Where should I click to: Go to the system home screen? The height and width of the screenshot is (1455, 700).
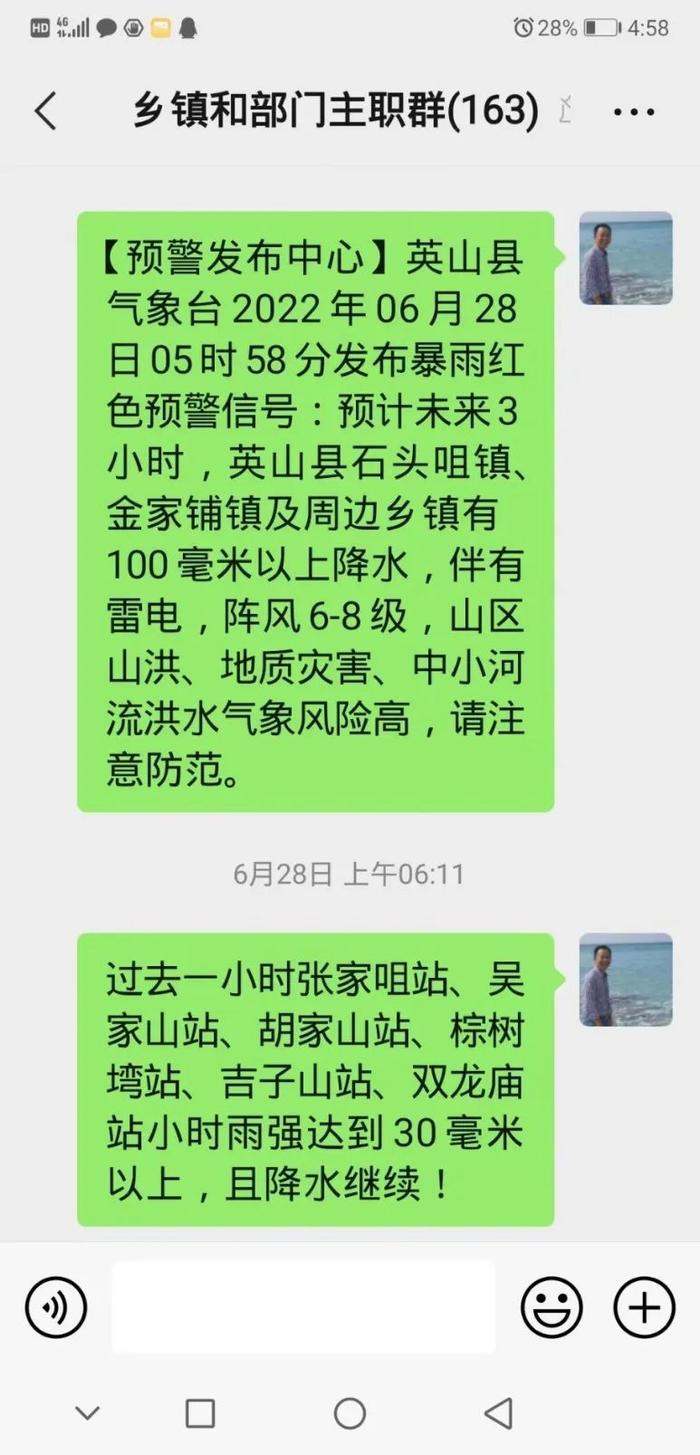350,1413
